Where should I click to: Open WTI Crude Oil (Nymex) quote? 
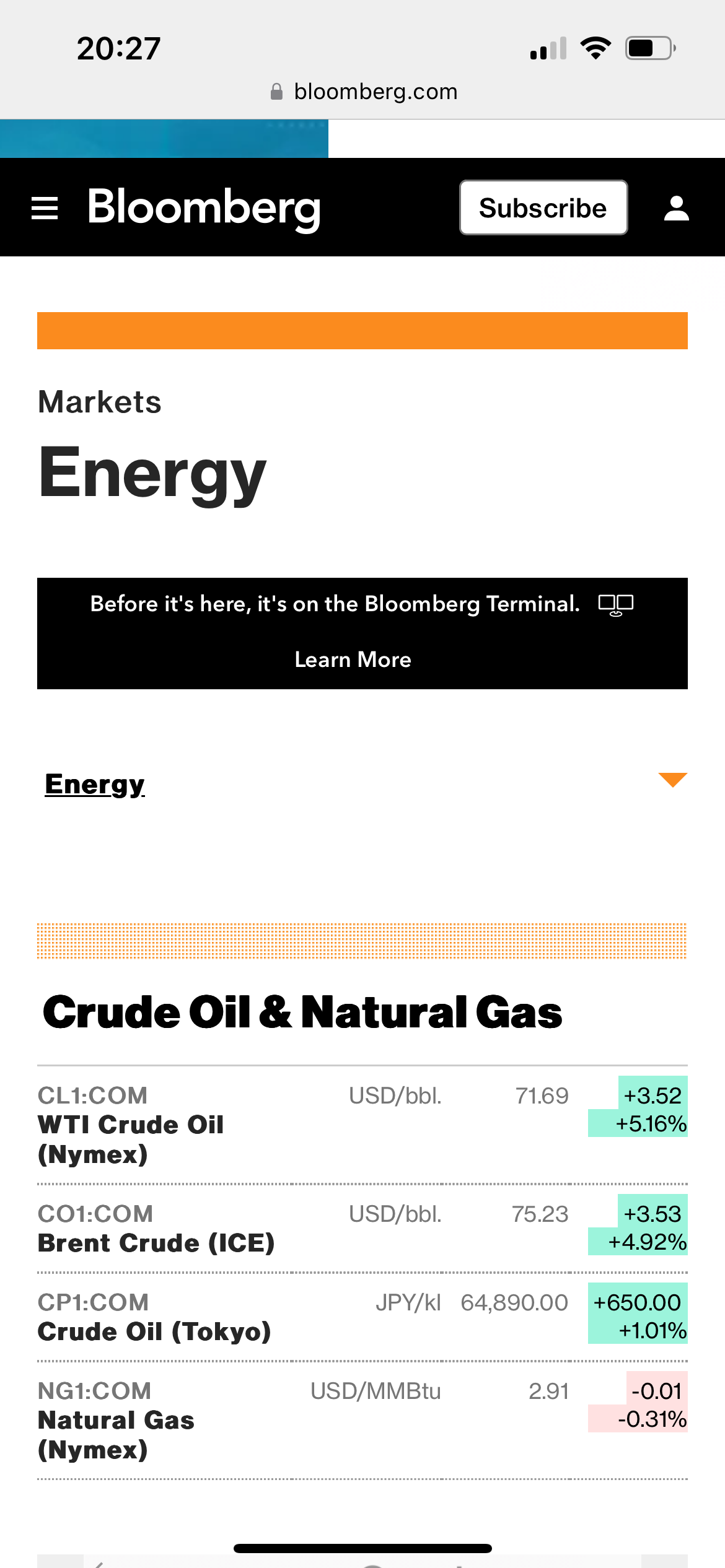point(130,1125)
